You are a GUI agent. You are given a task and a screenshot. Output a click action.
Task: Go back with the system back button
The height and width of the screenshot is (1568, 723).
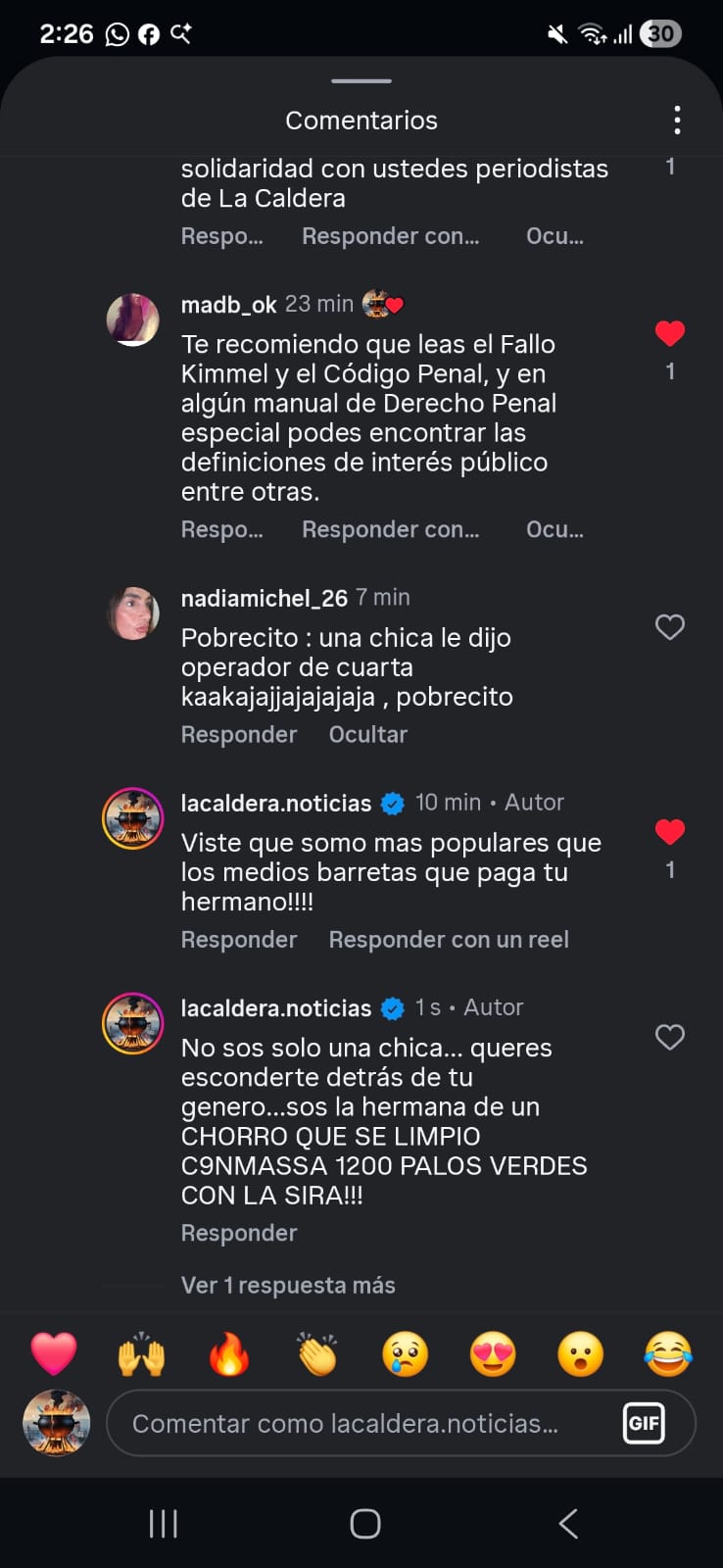coord(567,1524)
